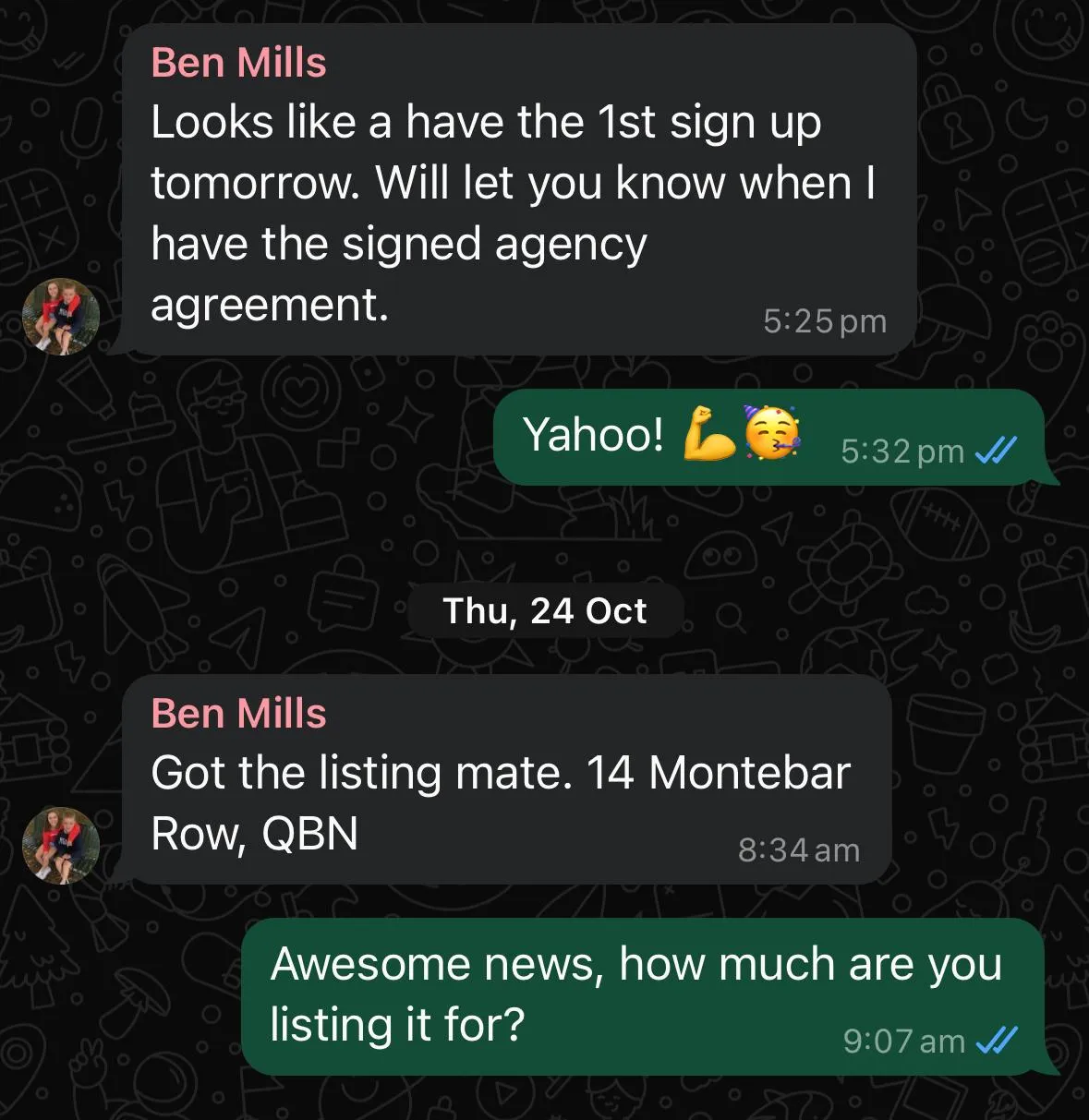Viewport: 1089px width, 1120px height.
Task: Tap Ben Mills' name above the Montebar Row message
Action: pyautogui.click(x=238, y=714)
